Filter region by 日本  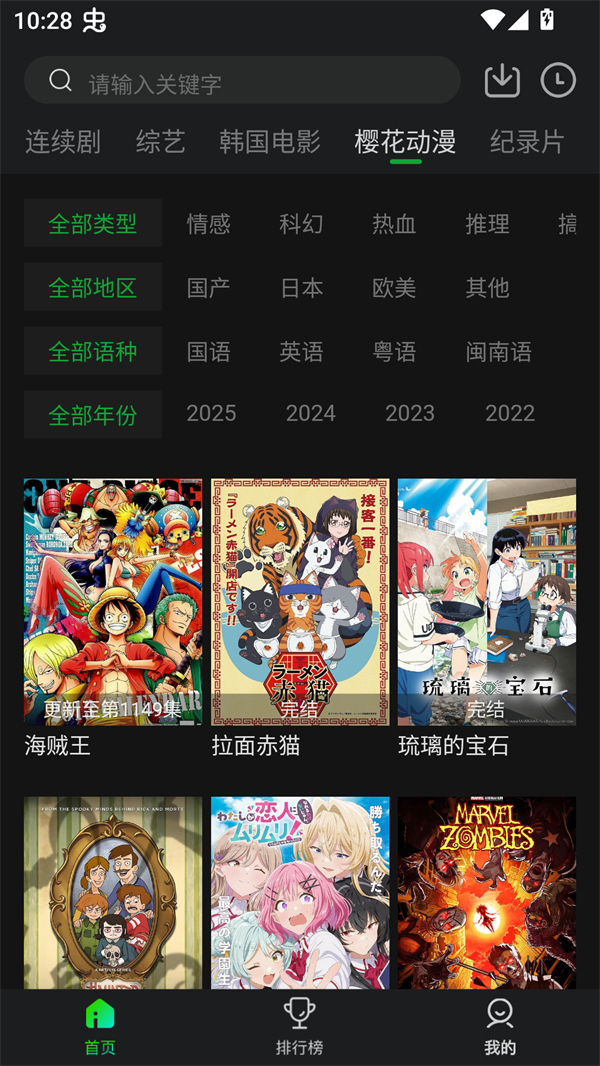(x=301, y=288)
